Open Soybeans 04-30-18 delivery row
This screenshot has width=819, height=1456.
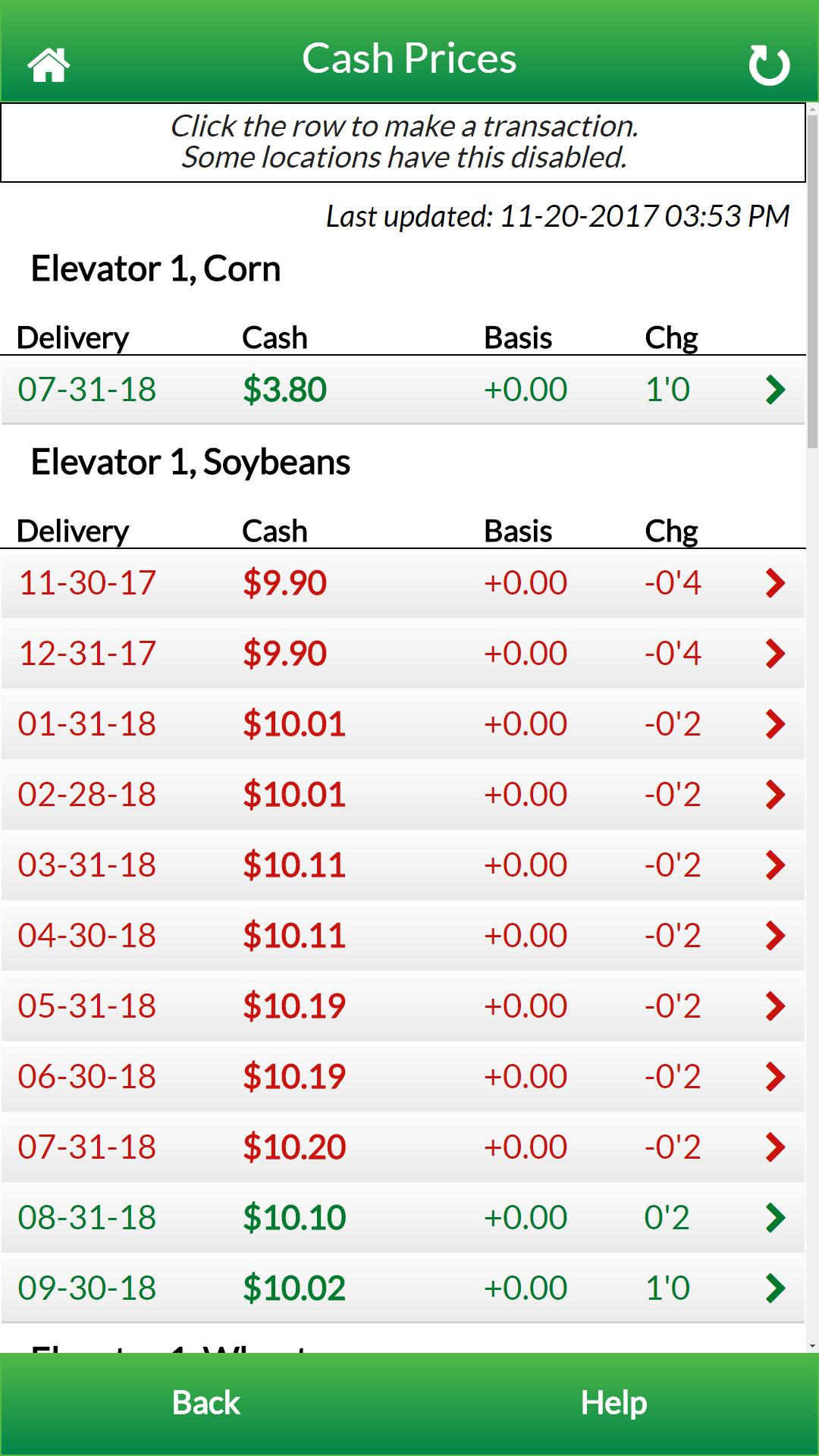[403, 936]
